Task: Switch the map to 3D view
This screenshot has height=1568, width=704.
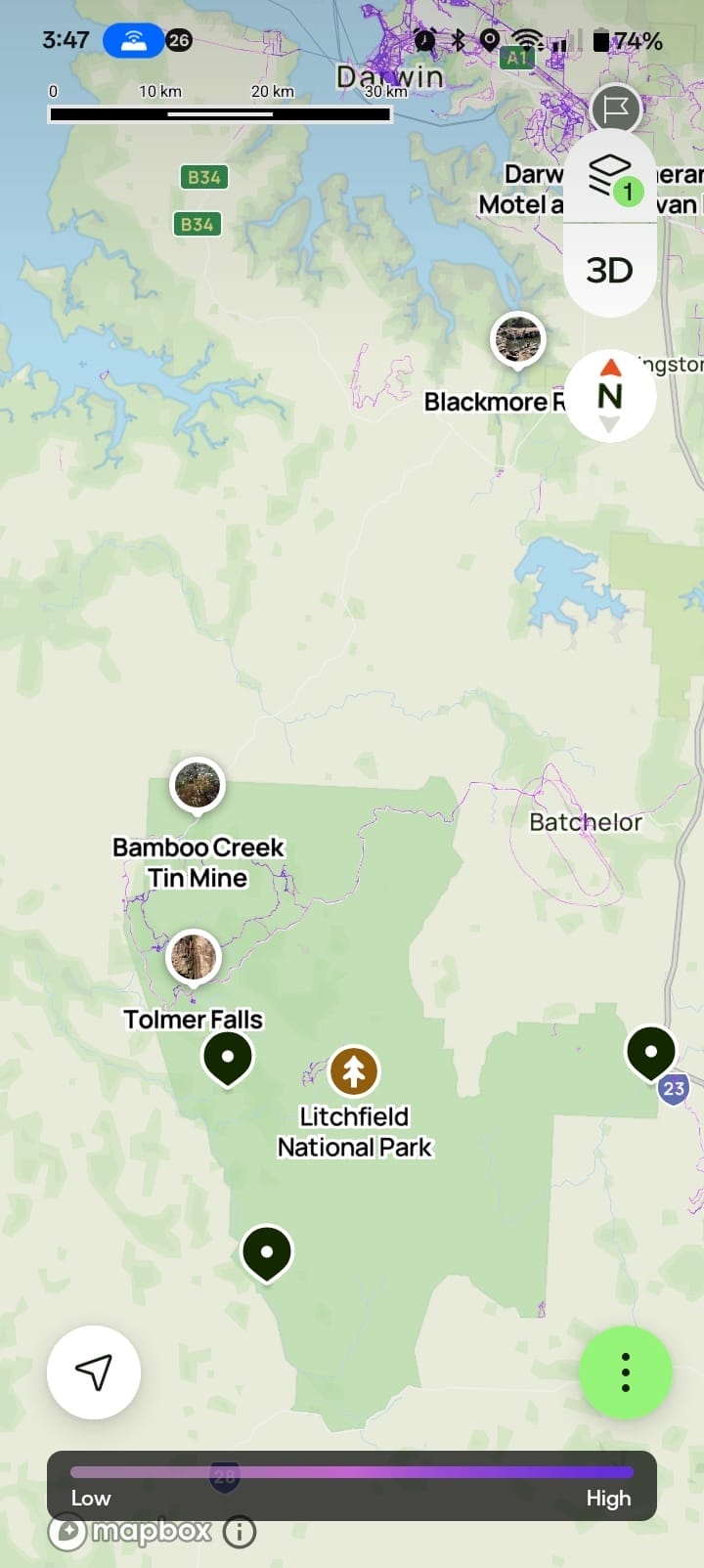Action: click(609, 271)
